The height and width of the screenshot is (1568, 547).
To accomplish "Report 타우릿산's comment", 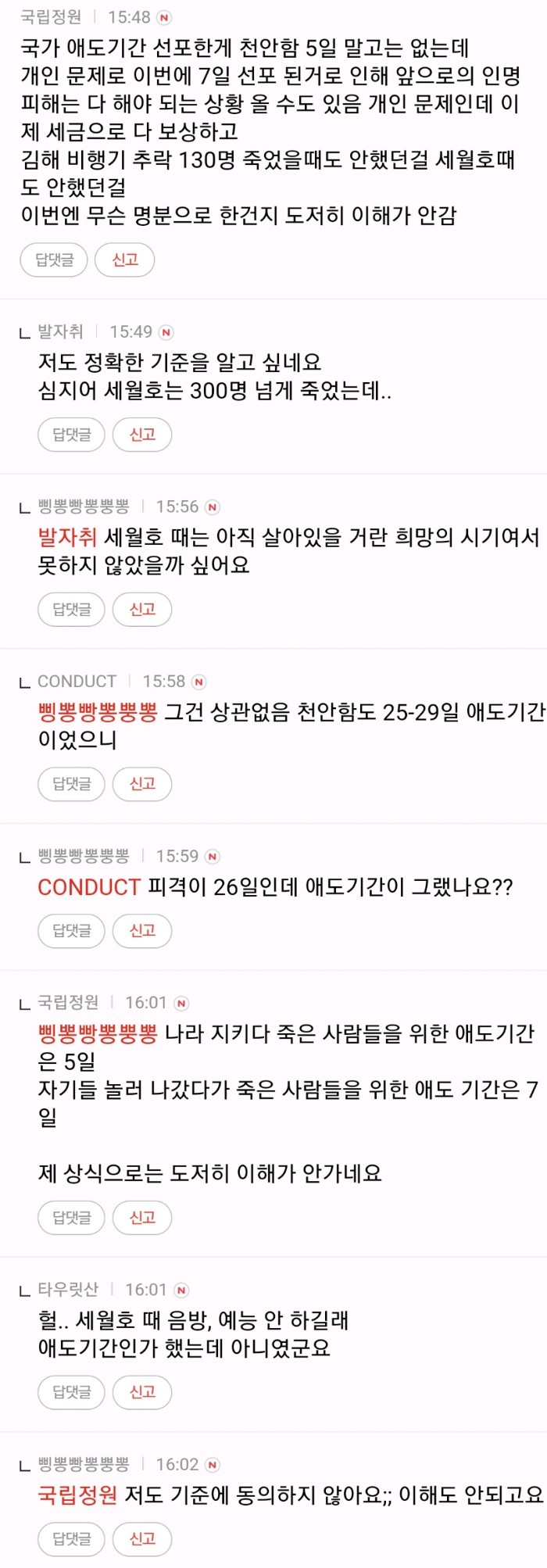I will click(141, 1392).
